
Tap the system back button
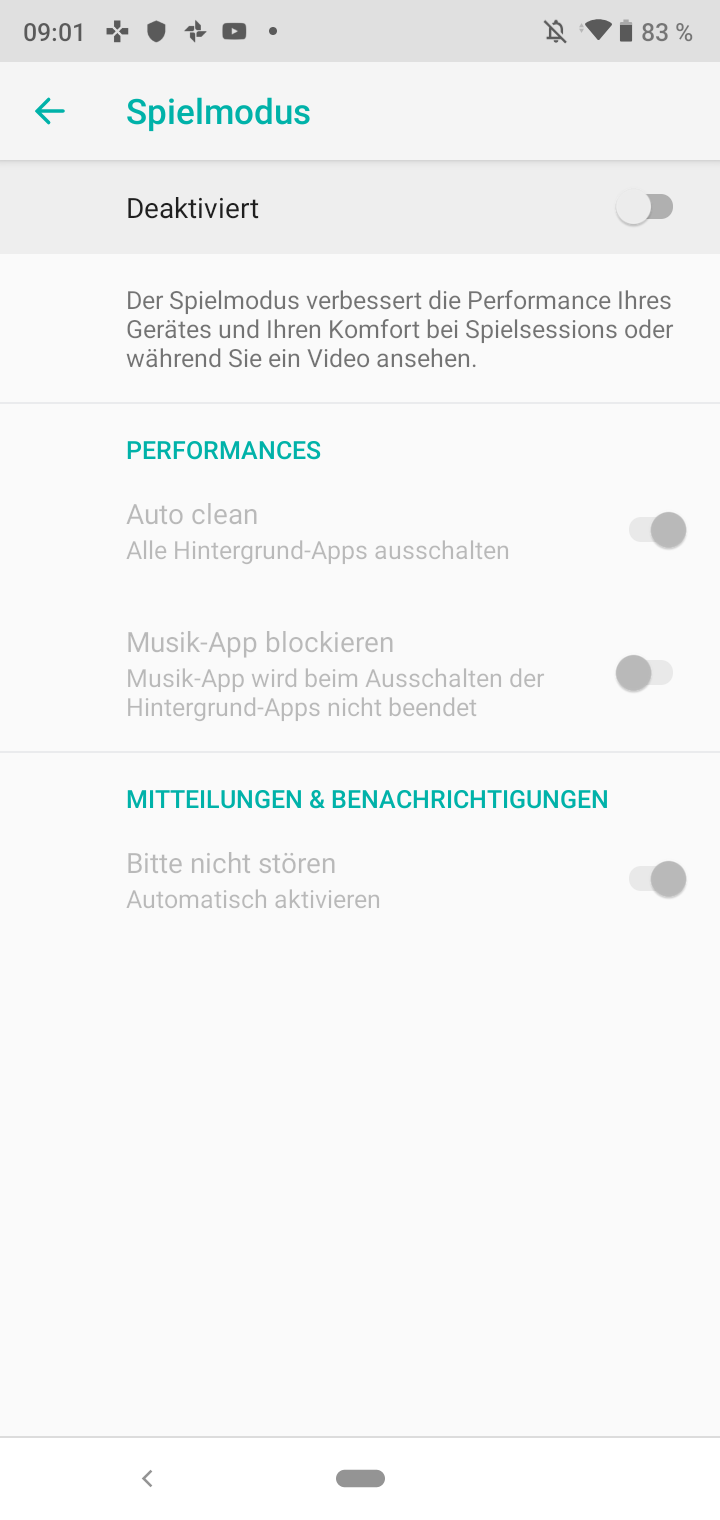tap(147, 1478)
